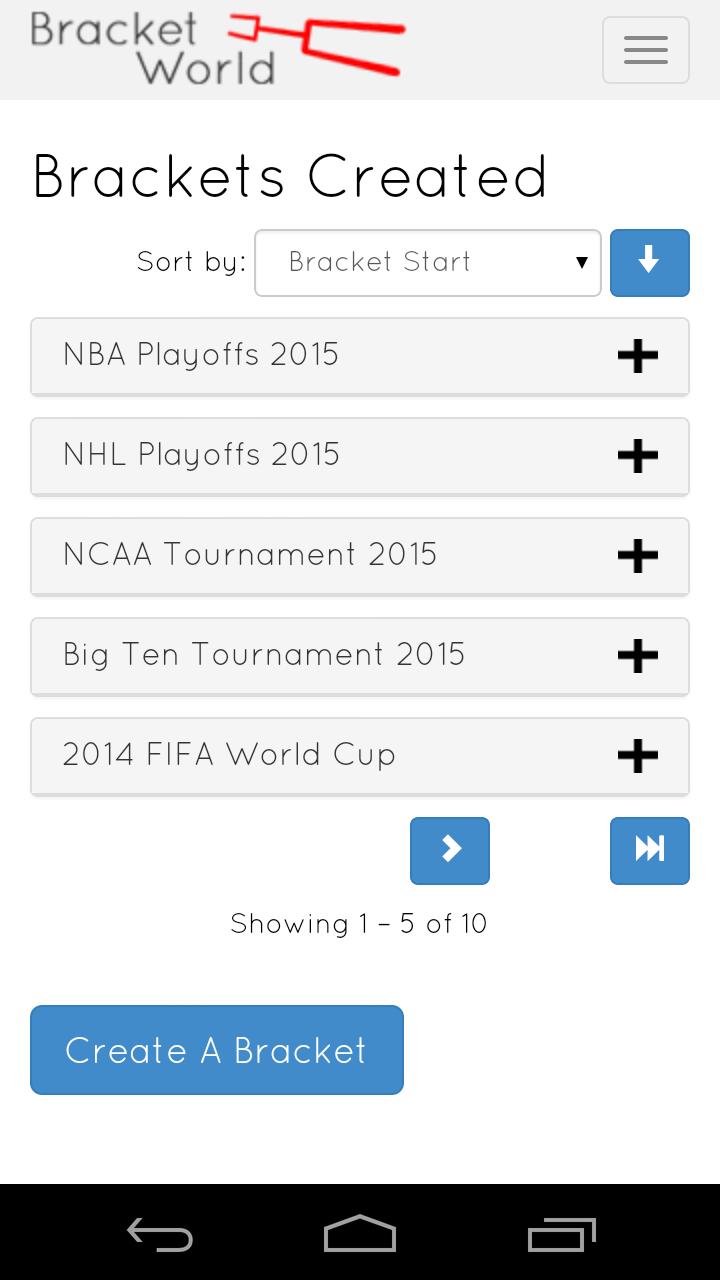Open the Sort by dropdown
720x1280 pixels.
coord(427,263)
